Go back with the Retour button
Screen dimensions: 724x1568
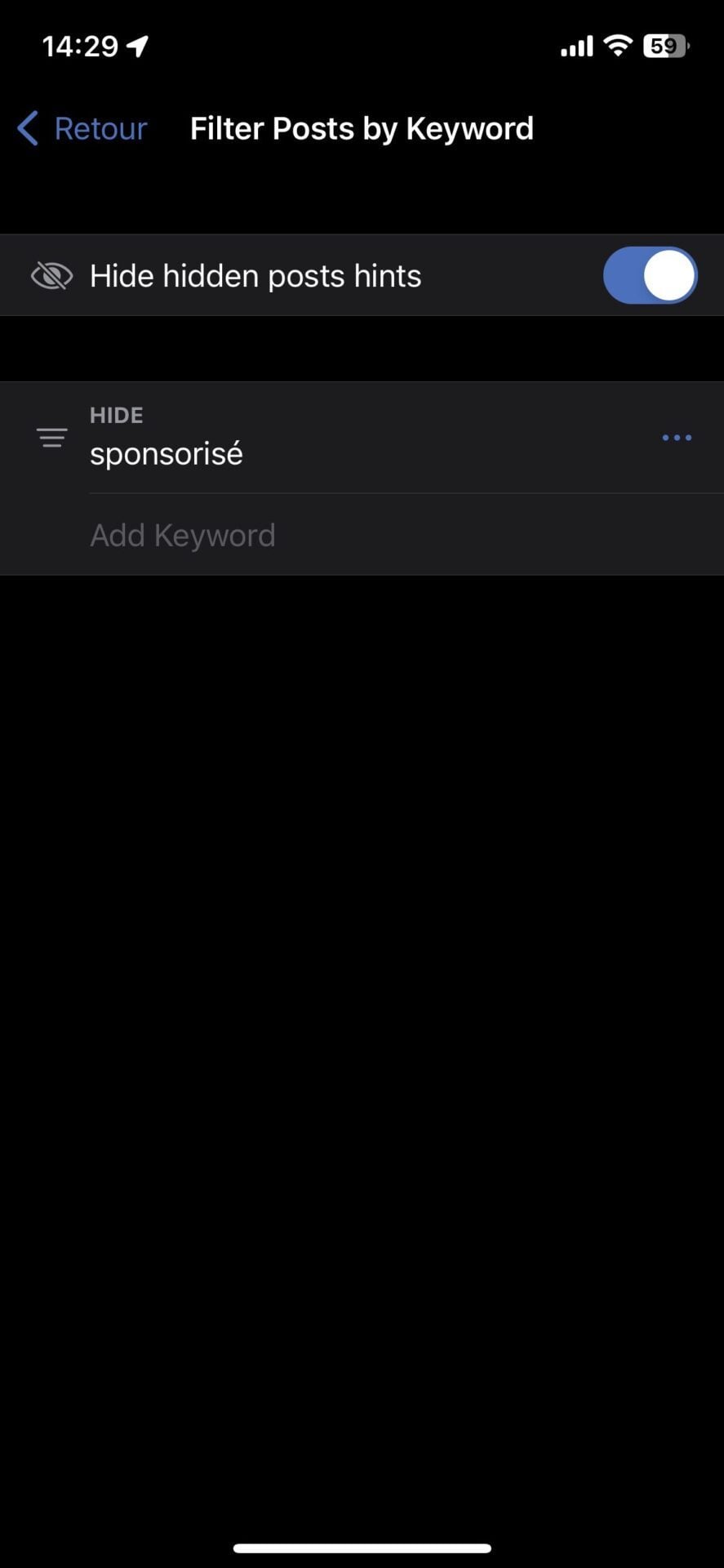(82, 129)
